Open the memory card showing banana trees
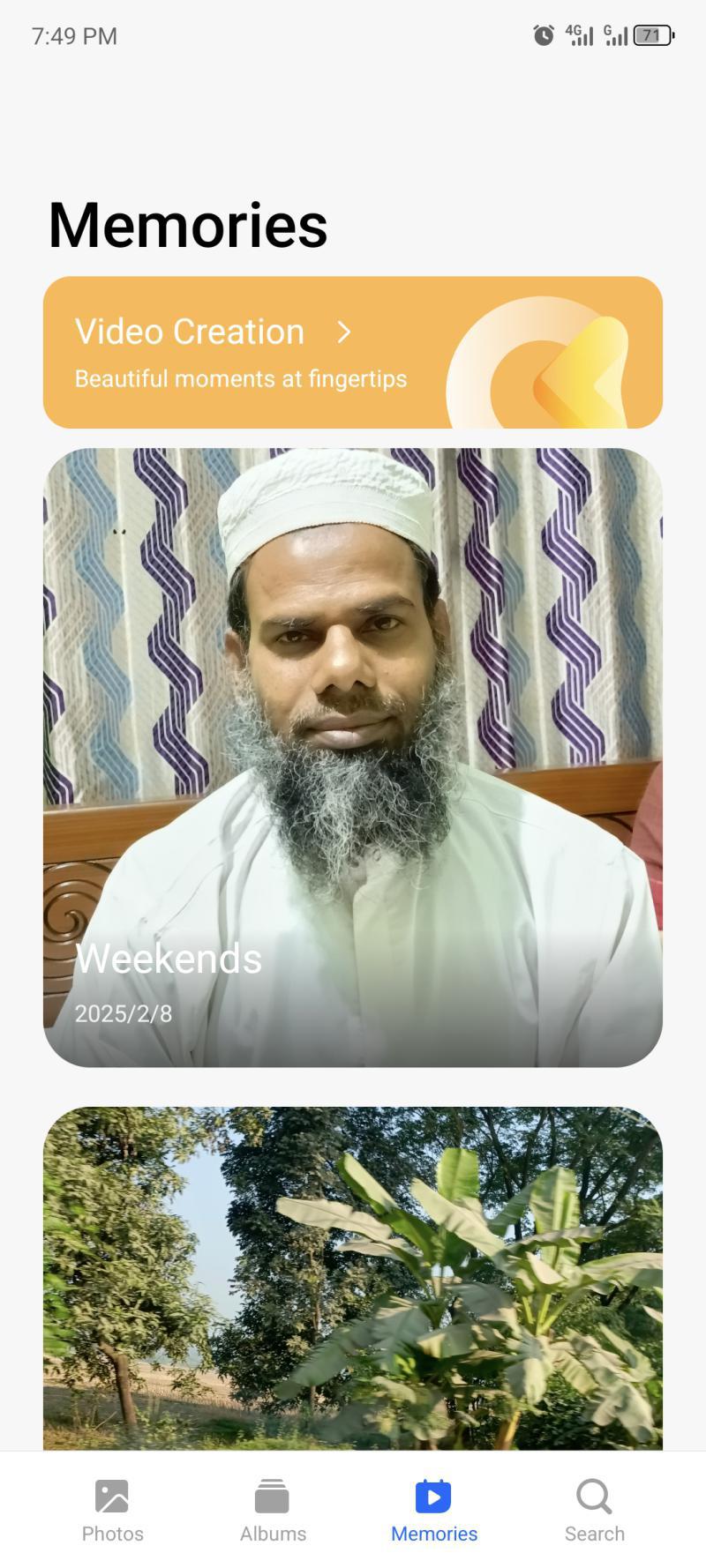This screenshot has width=706, height=1568. [353, 1278]
